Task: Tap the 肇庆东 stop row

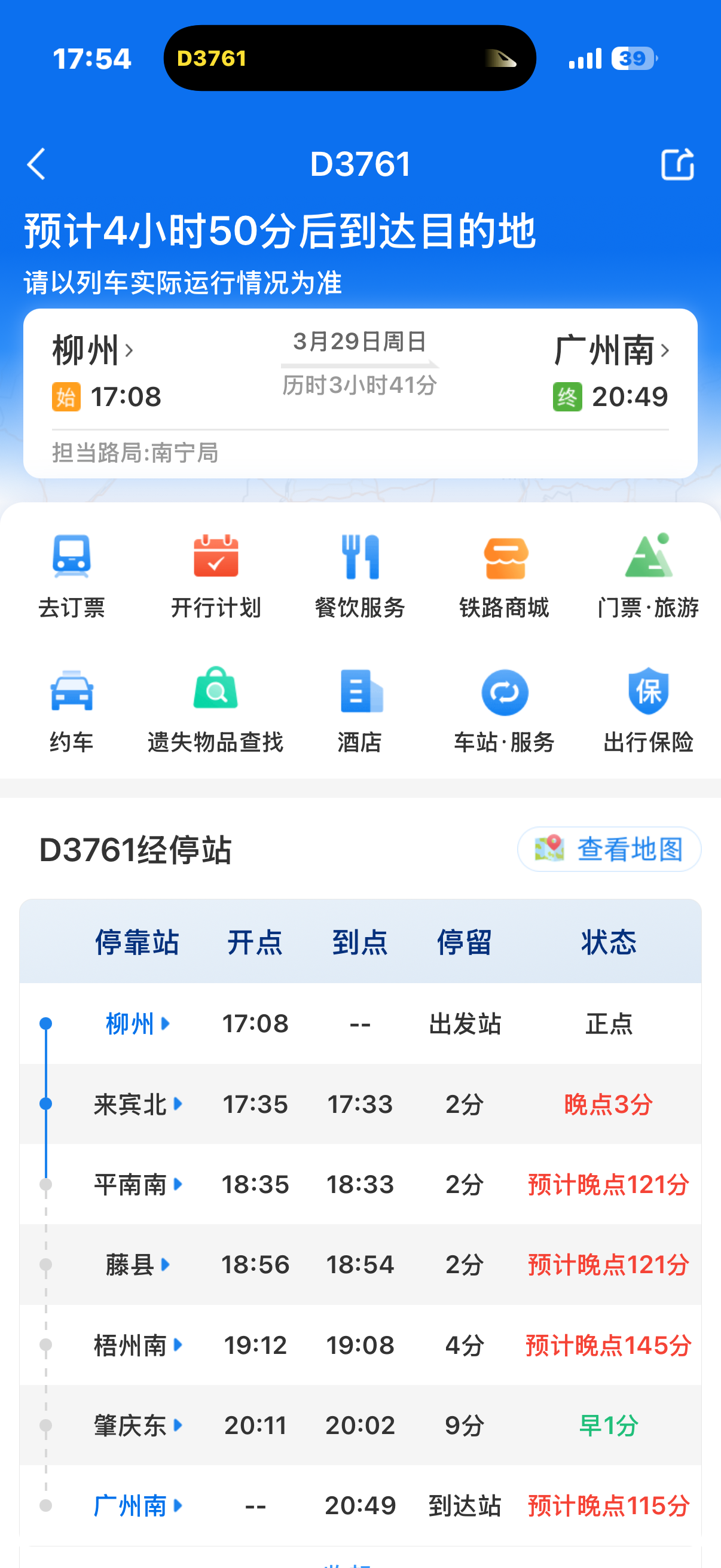Action: pyautogui.click(x=138, y=1426)
